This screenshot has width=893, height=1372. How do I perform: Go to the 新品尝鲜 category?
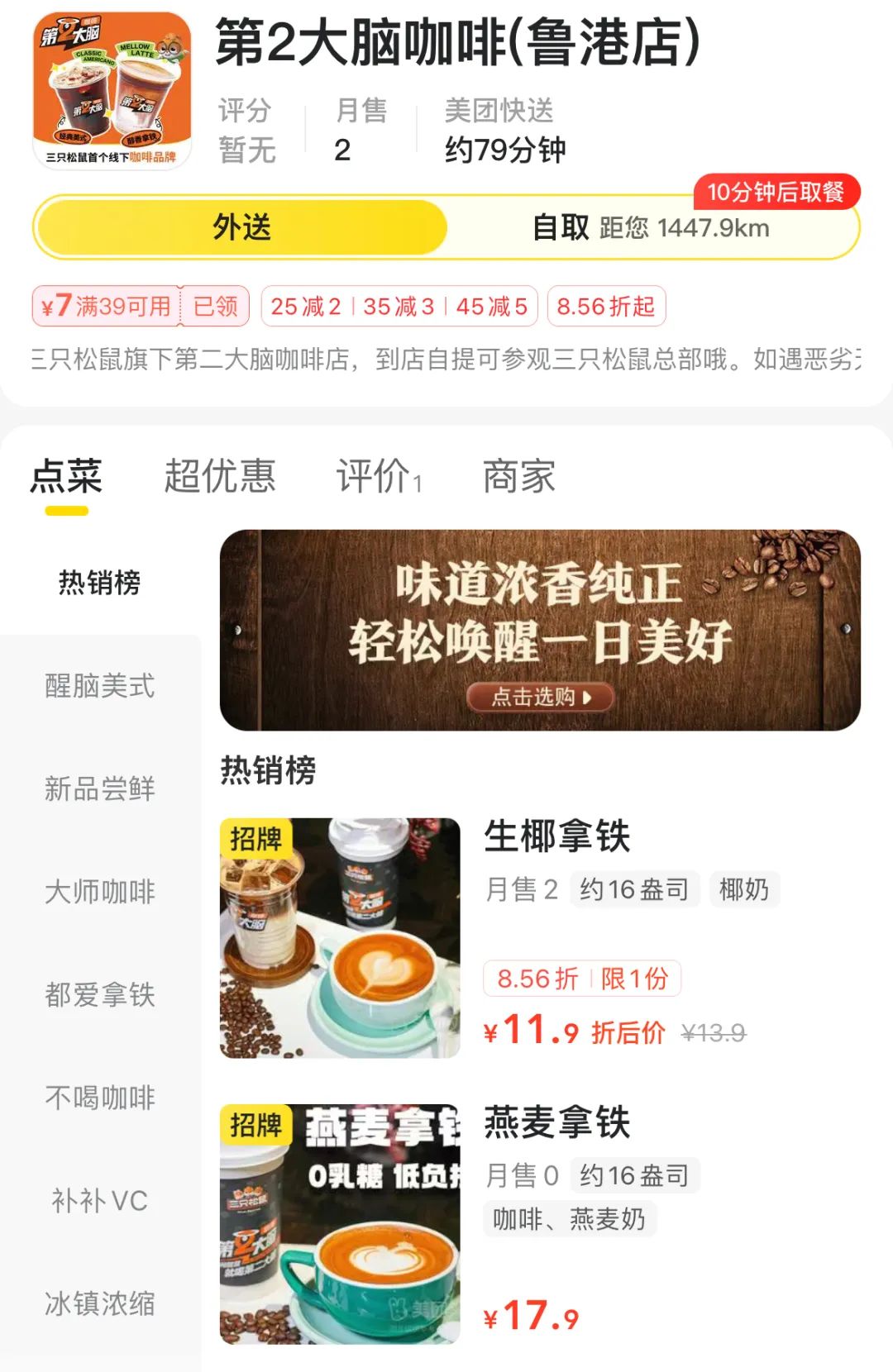pos(99,788)
